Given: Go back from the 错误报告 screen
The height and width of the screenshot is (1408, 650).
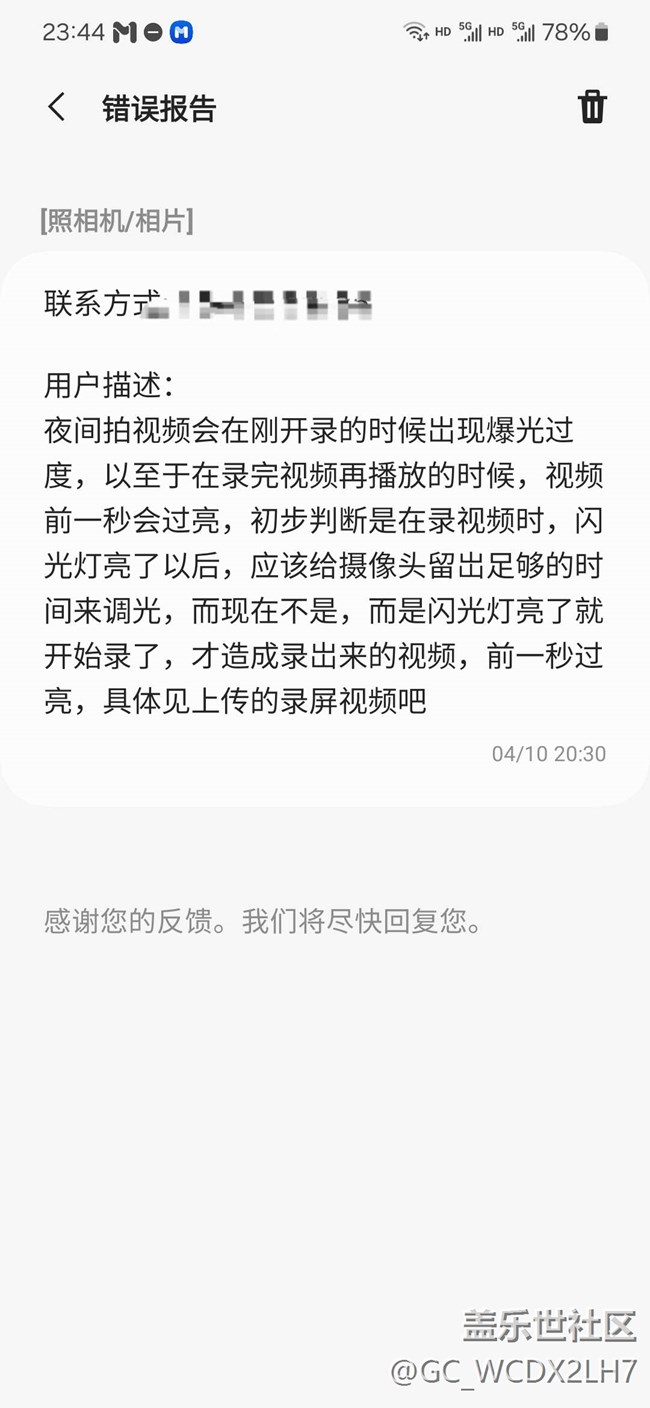Looking at the screenshot, I should click(57, 107).
